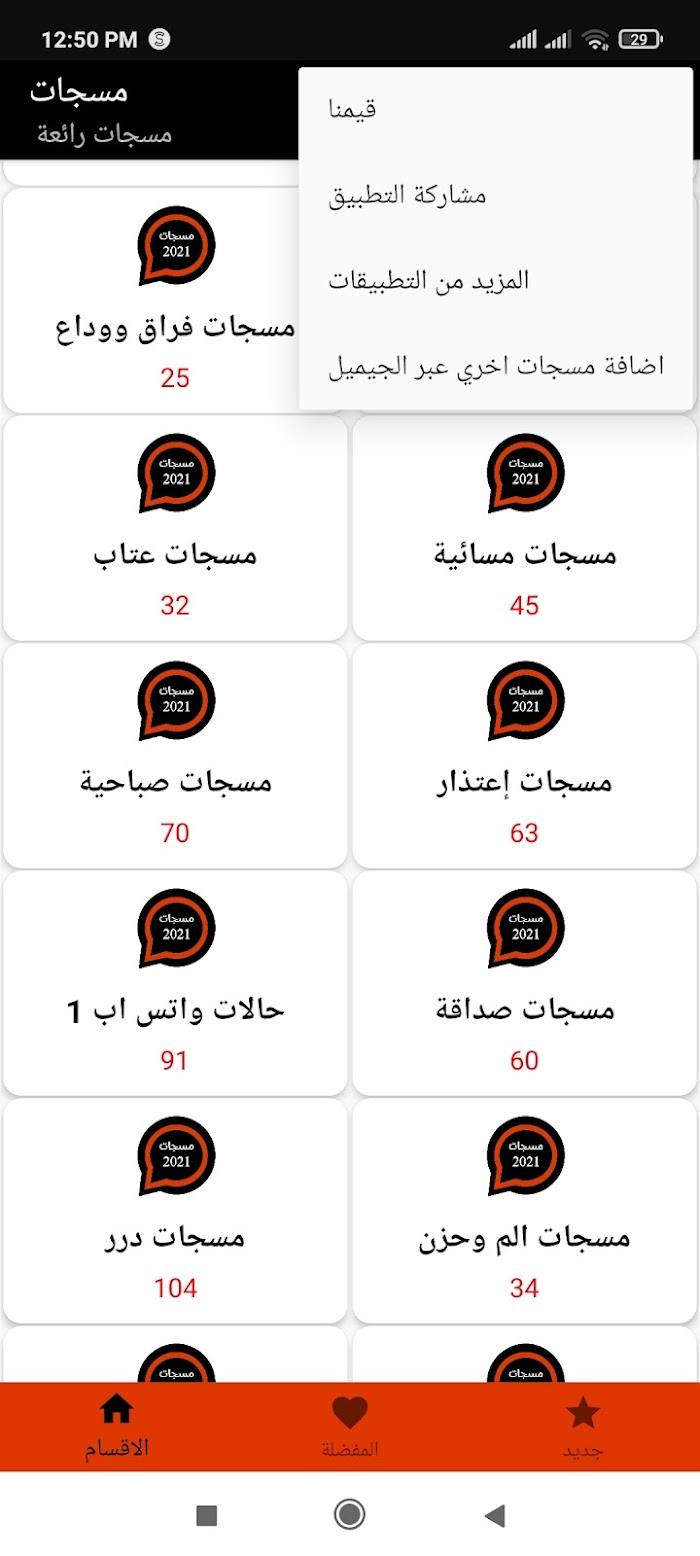Open المزيد من التطبيقات menu option
This screenshot has height=1556, width=700.
tap(495, 281)
